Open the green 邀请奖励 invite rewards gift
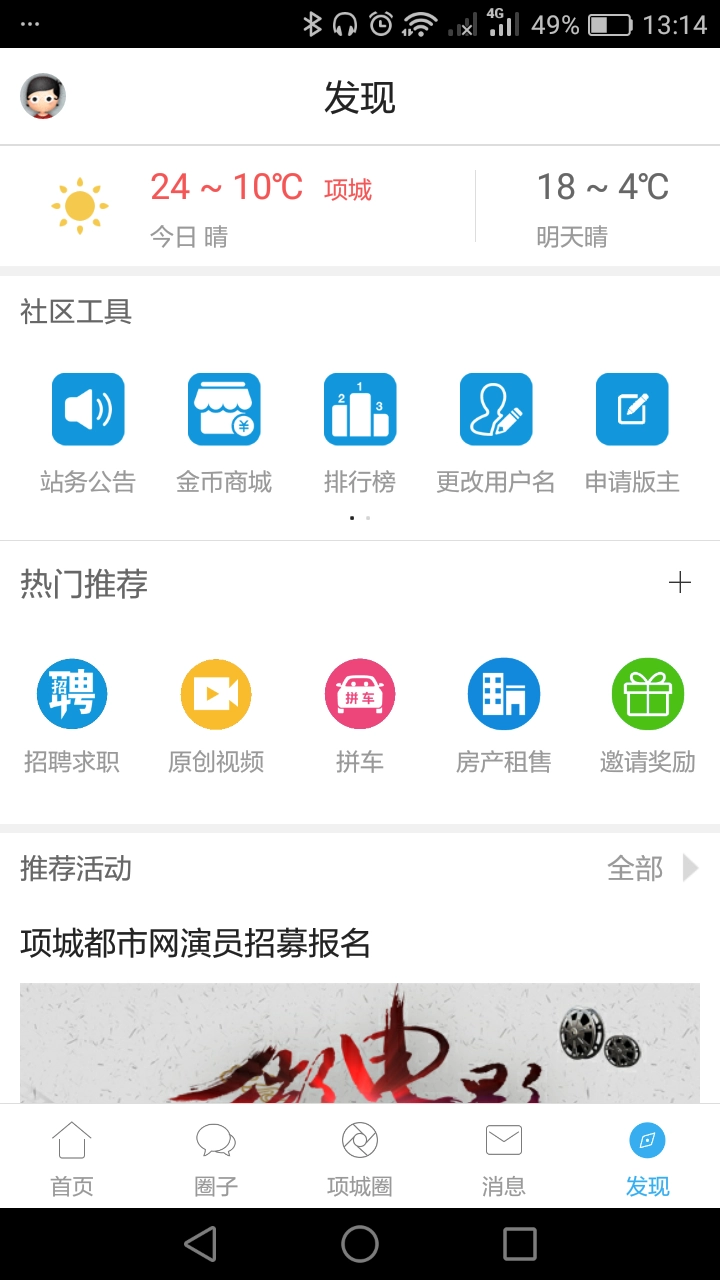The height and width of the screenshot is (1280, 720). pyautogui.click(x=648, y=693)
